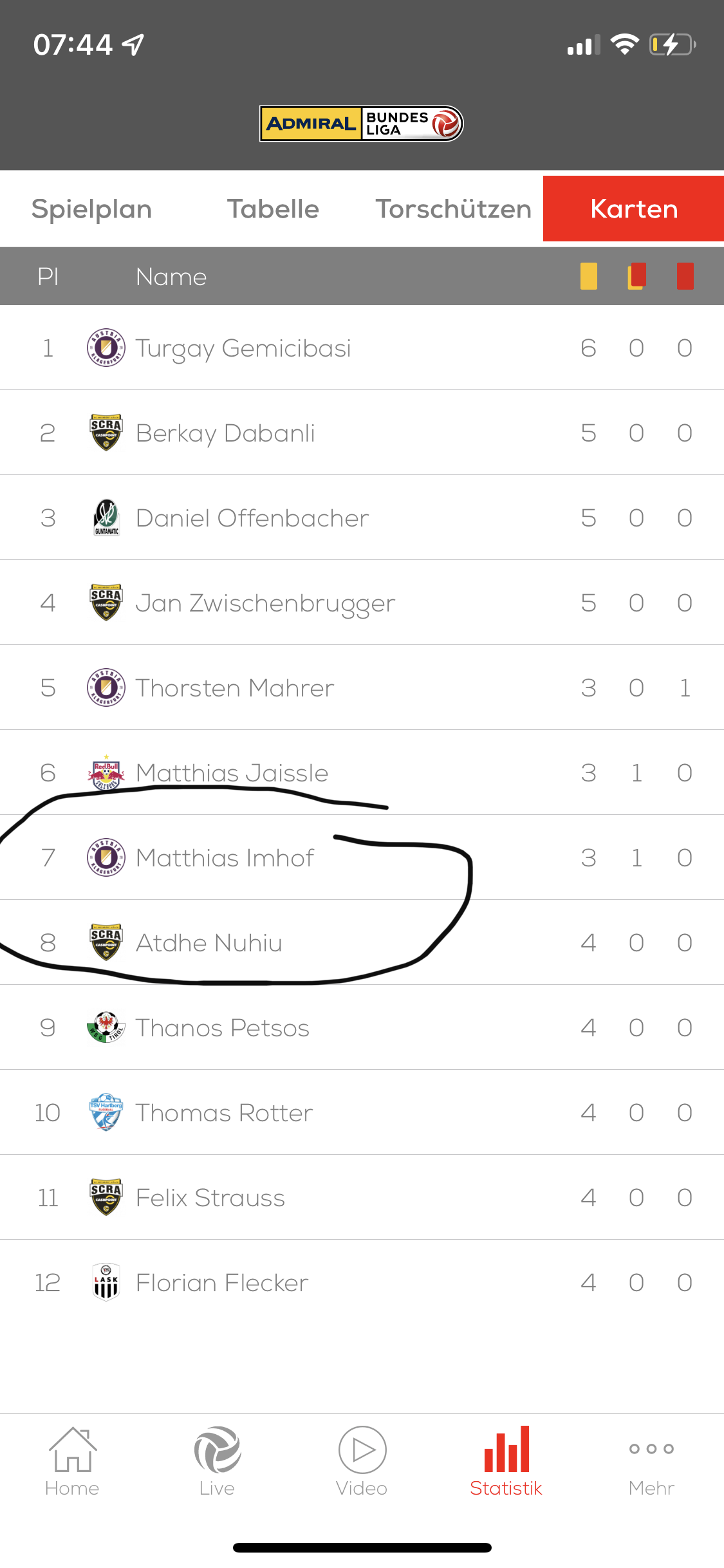Screen dimensions: 724x1568
Task: Open the Mehr menu
Action: tap(651, 1461)
